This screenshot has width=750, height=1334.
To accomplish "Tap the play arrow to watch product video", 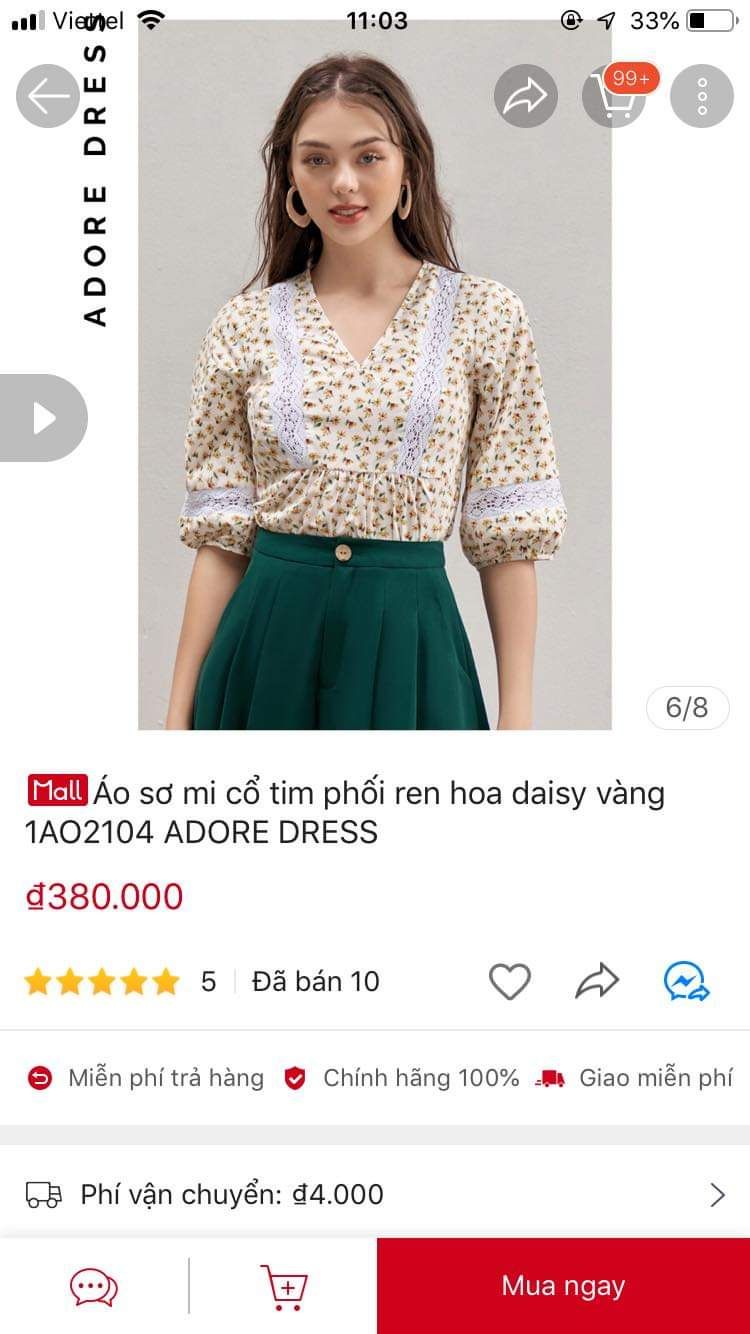I will click(44, 417).
